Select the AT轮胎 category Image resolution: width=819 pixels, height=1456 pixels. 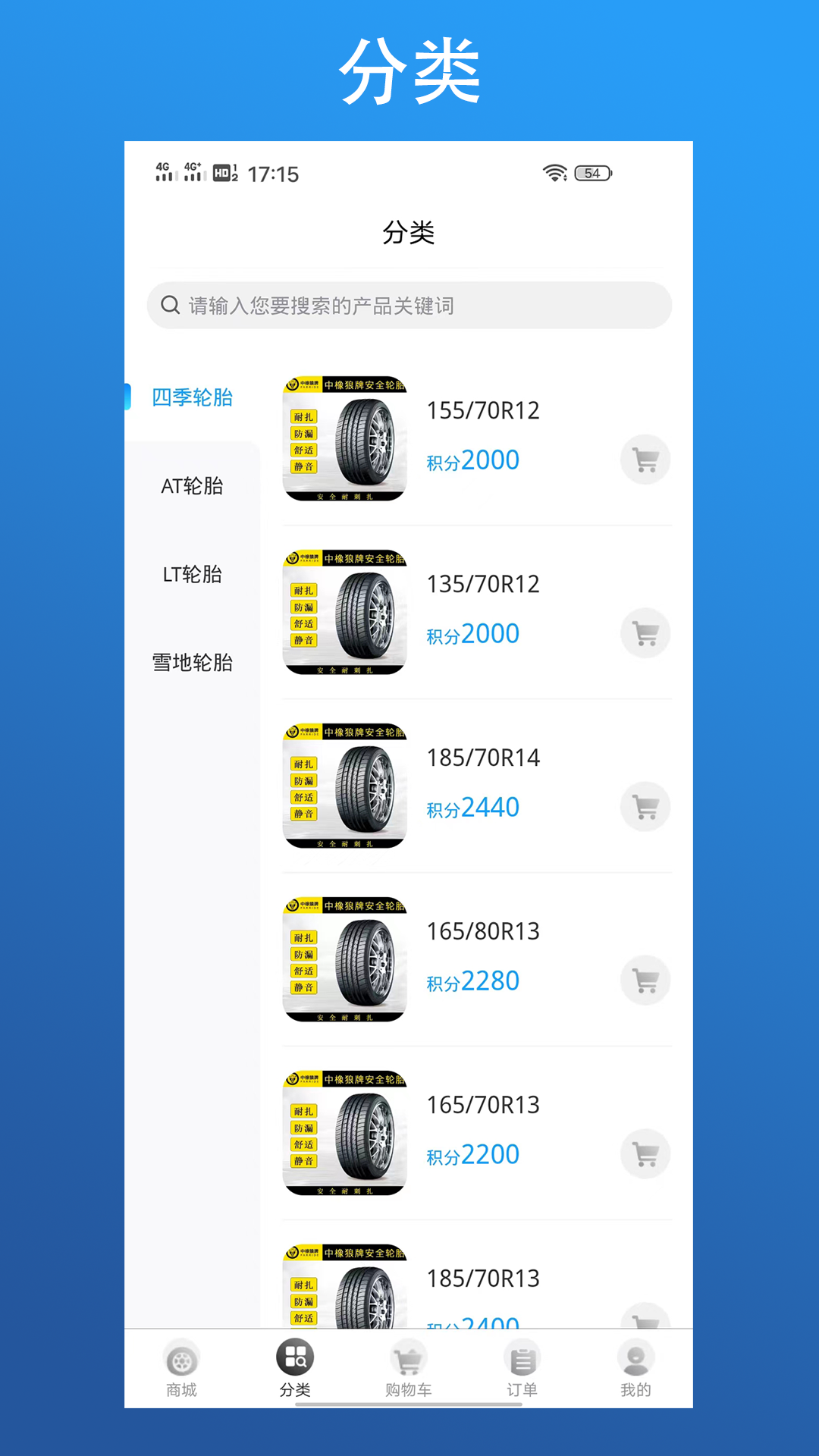(x=190, y=486)
